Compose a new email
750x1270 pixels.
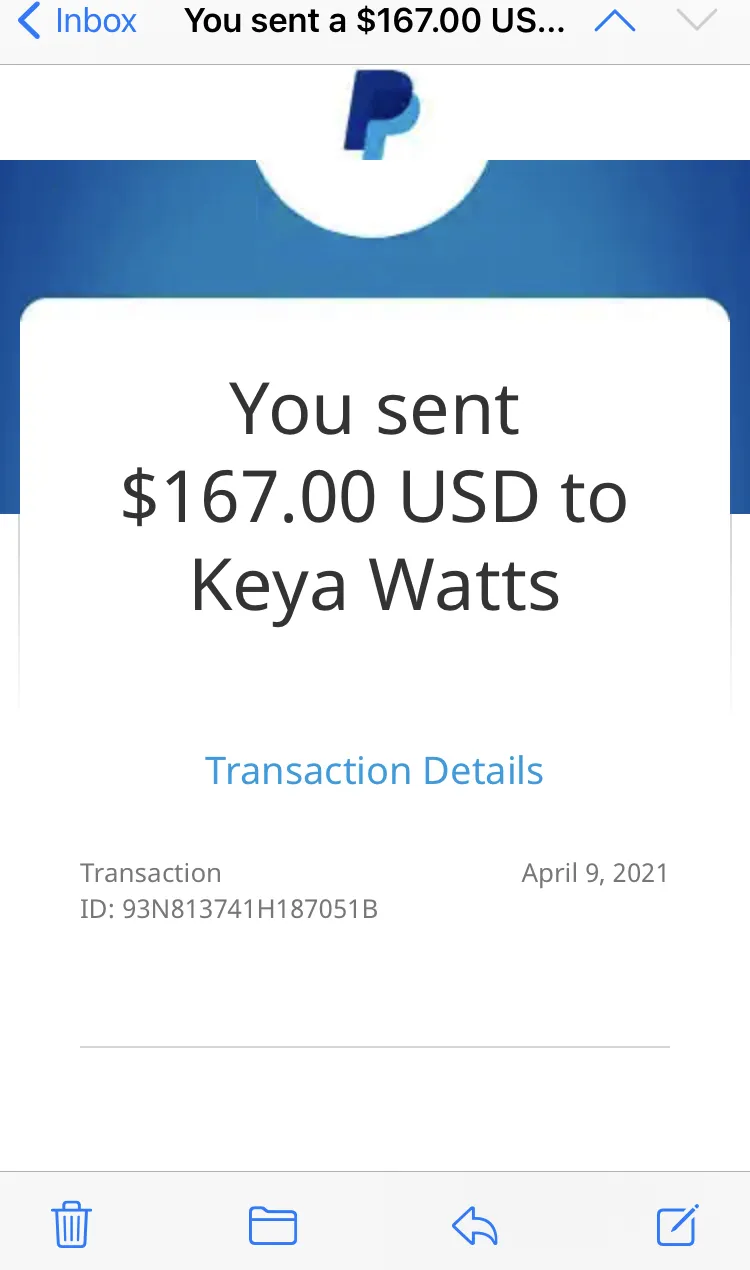(x=677, y=1225)
